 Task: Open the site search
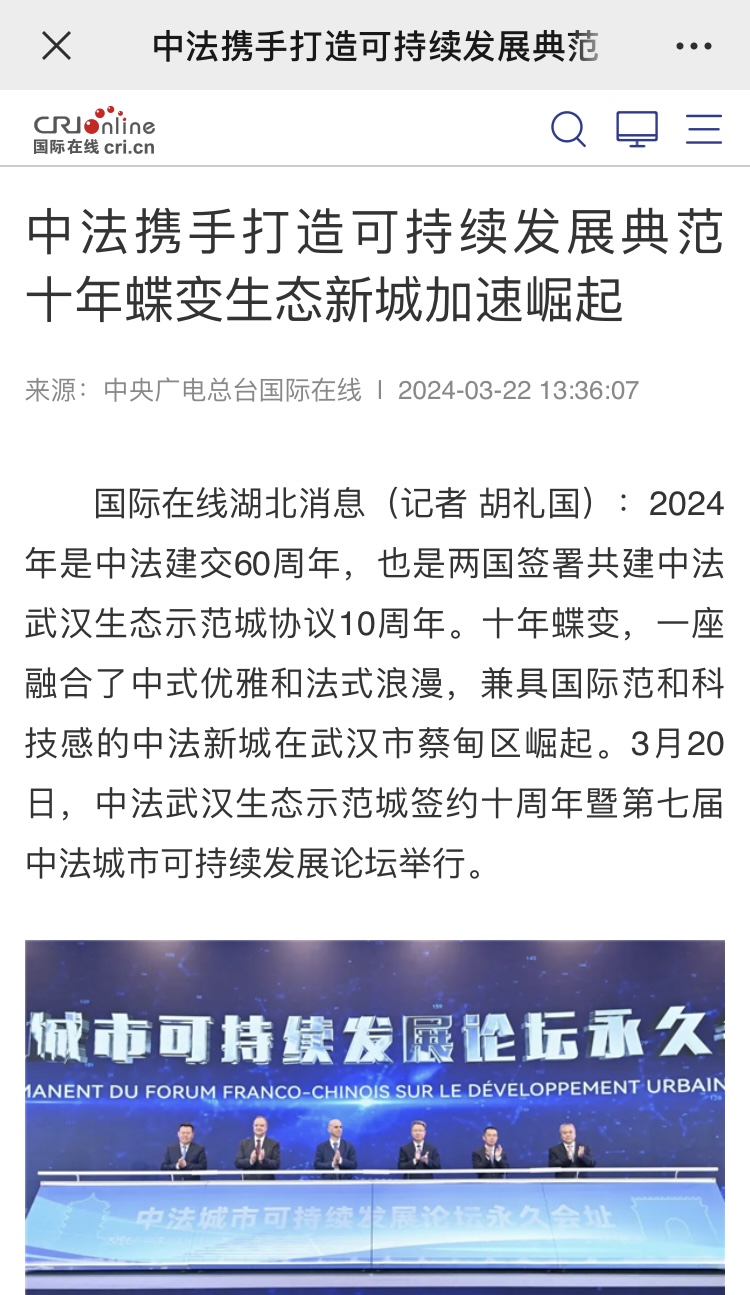point(569,129)
